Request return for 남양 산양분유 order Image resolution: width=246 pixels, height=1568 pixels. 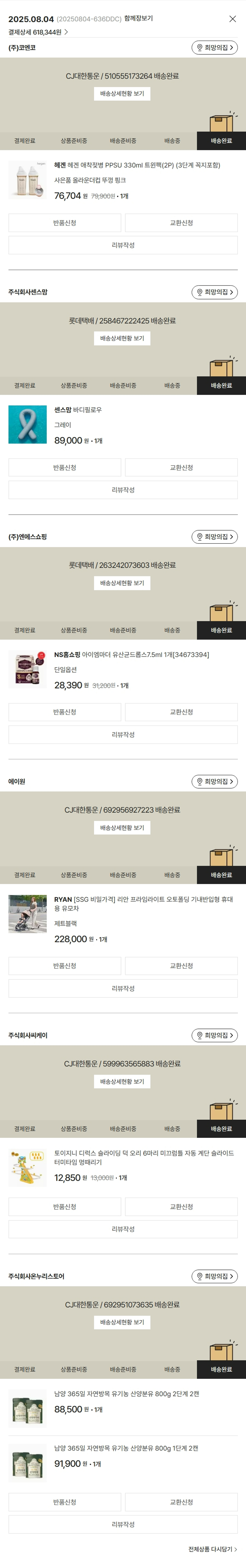pos(65,1502)
